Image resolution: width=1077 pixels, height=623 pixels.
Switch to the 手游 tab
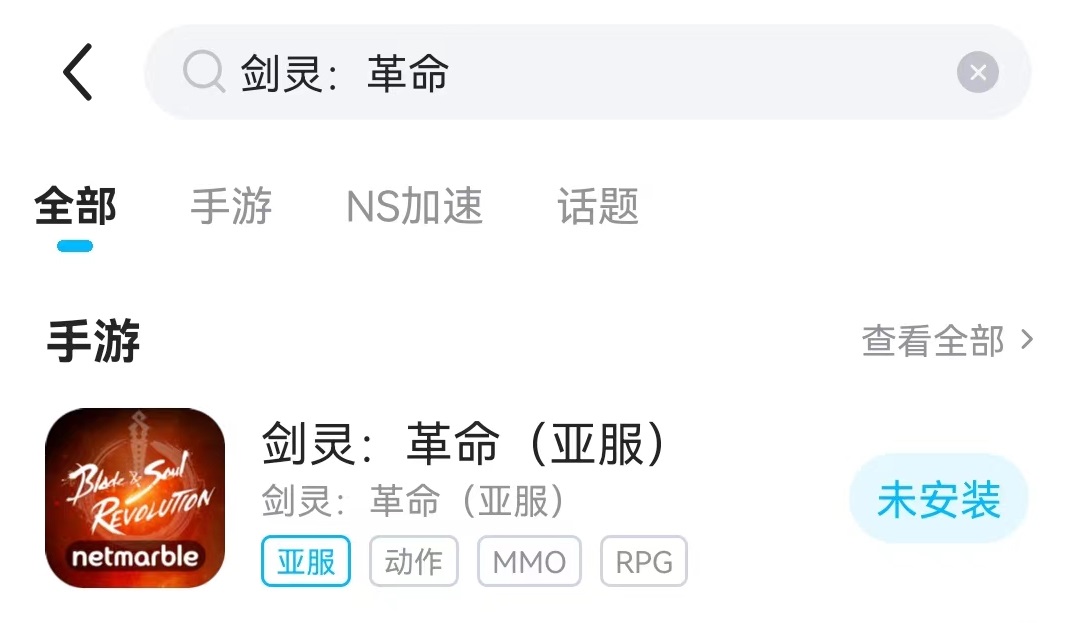tap(231, 207)
